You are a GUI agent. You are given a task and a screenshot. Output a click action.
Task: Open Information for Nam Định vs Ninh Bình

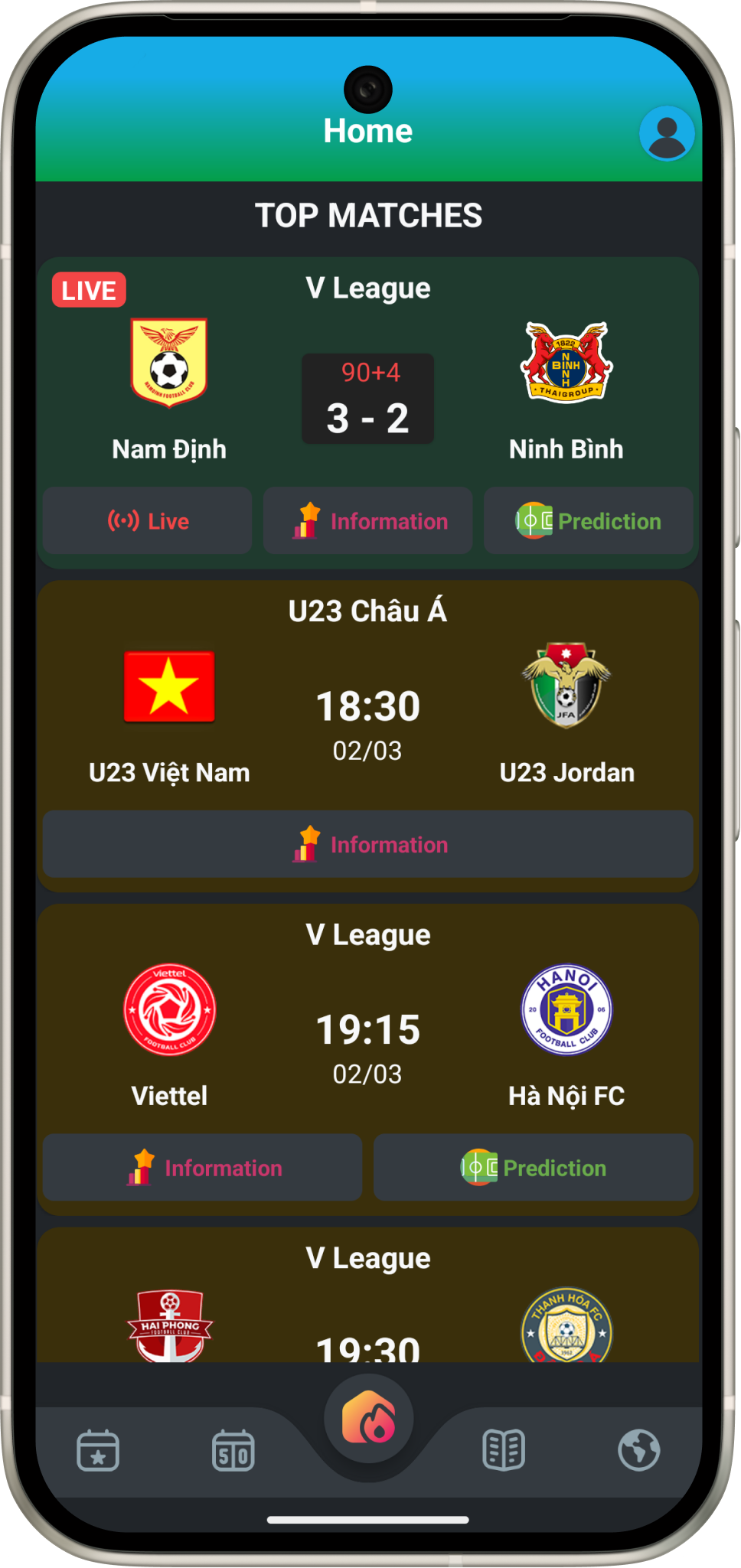tap(368, 521)
